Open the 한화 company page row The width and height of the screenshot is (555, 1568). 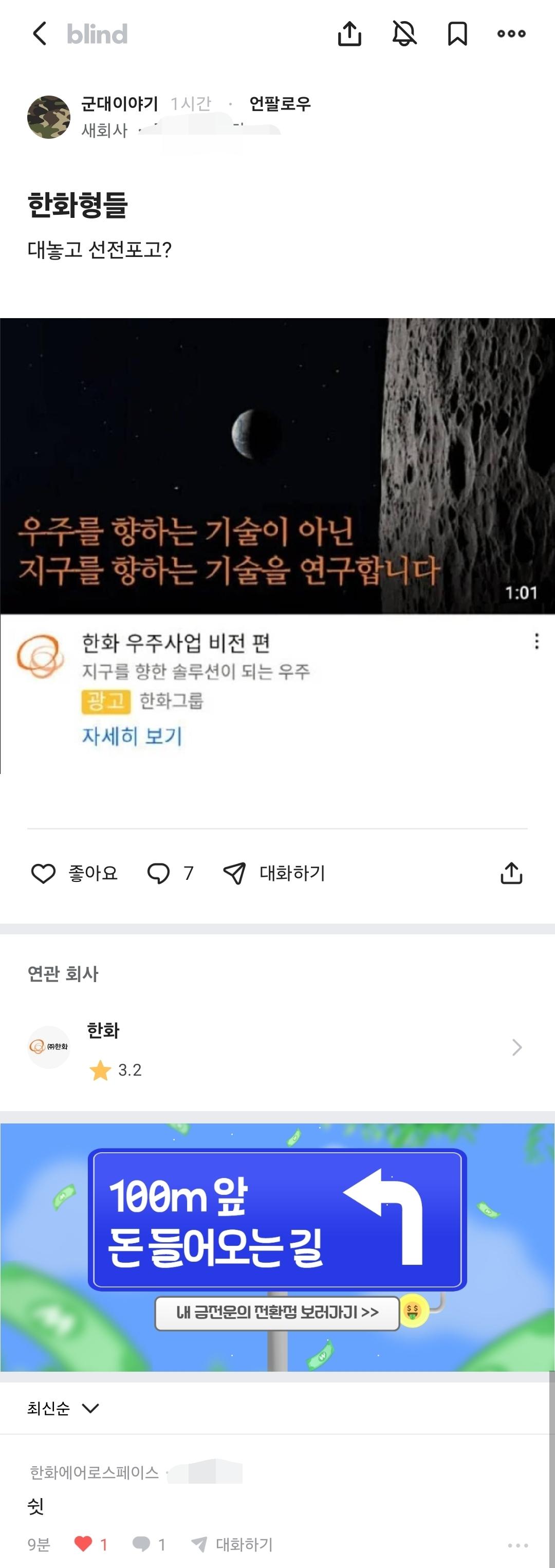click(x=277, y=1047)
